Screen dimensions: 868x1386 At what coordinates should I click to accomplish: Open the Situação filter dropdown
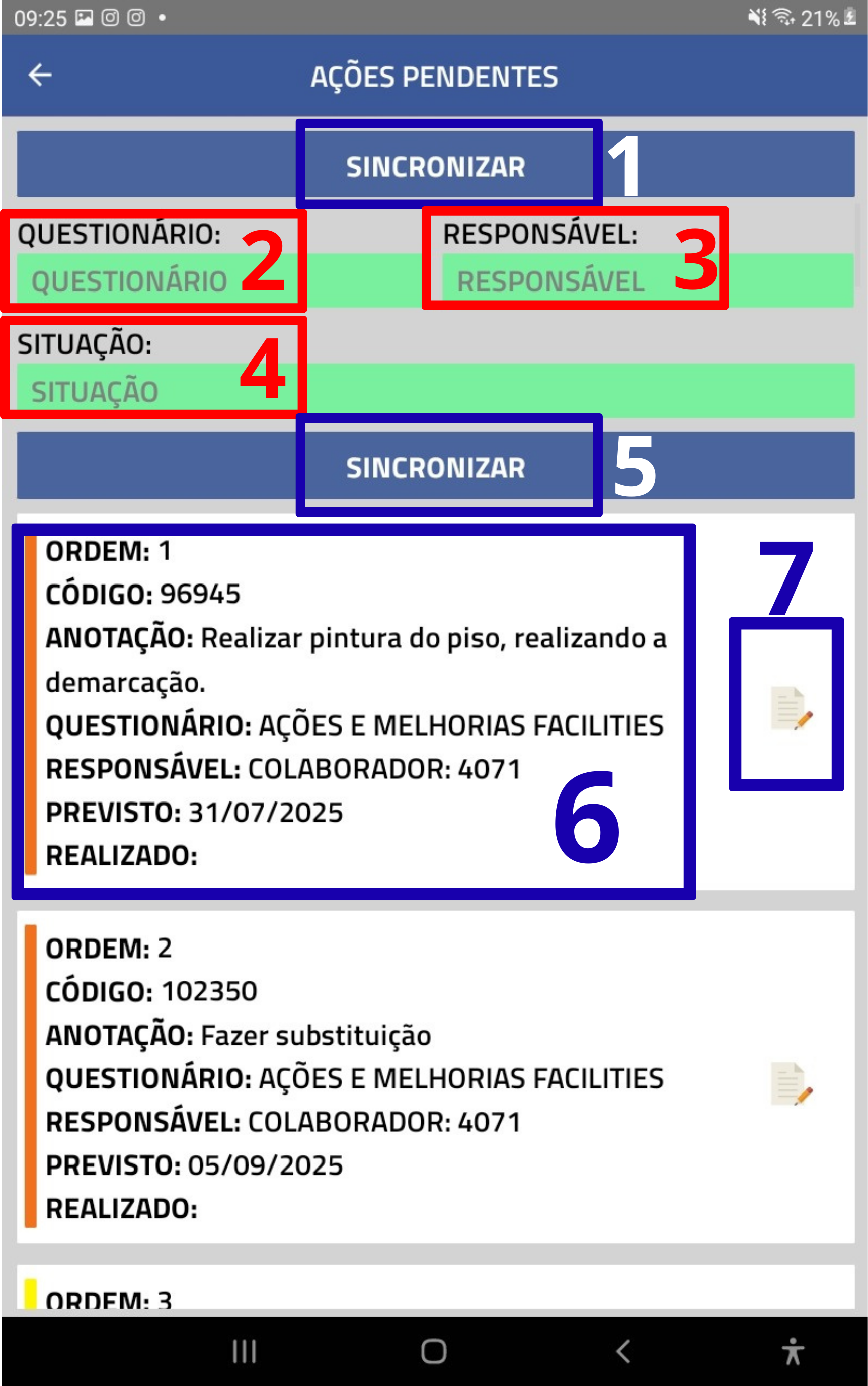coord(435,391)
